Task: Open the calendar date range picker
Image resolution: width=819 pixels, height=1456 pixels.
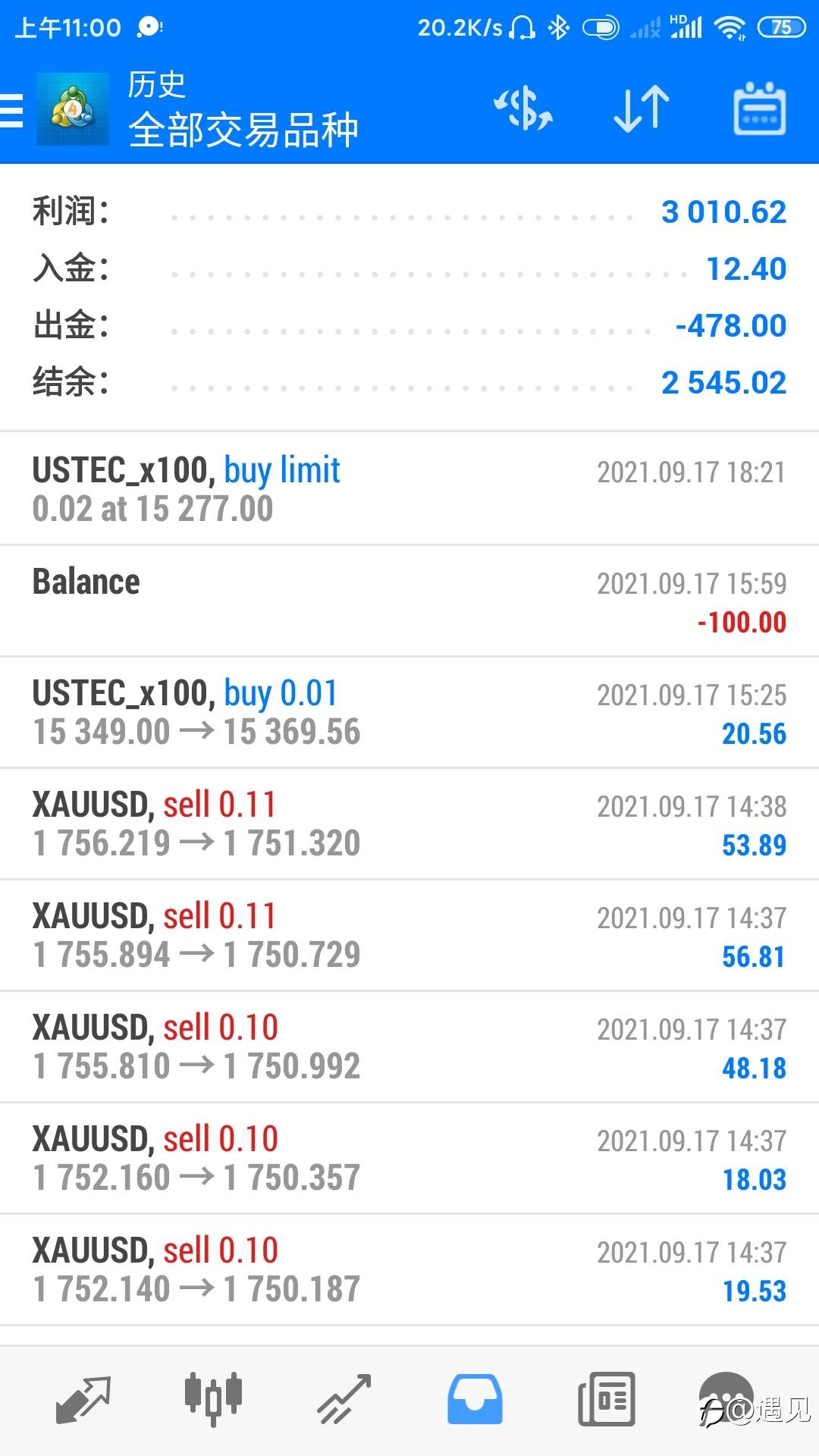Action: pos(759,109)
